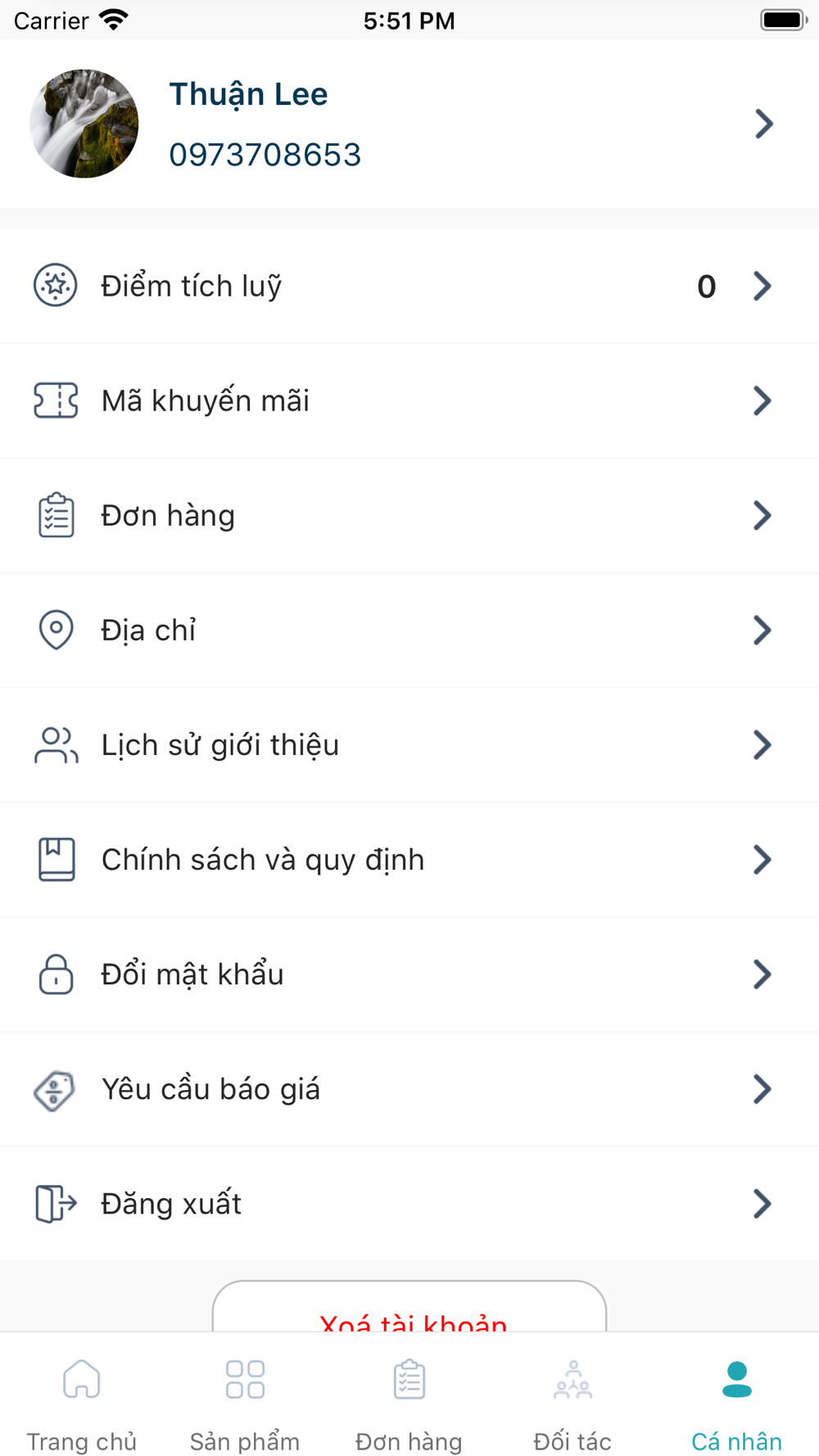Tap the Xoá tài khoản button
The width and height of the screenshot is (819, 1456).
pos(409,1307)
